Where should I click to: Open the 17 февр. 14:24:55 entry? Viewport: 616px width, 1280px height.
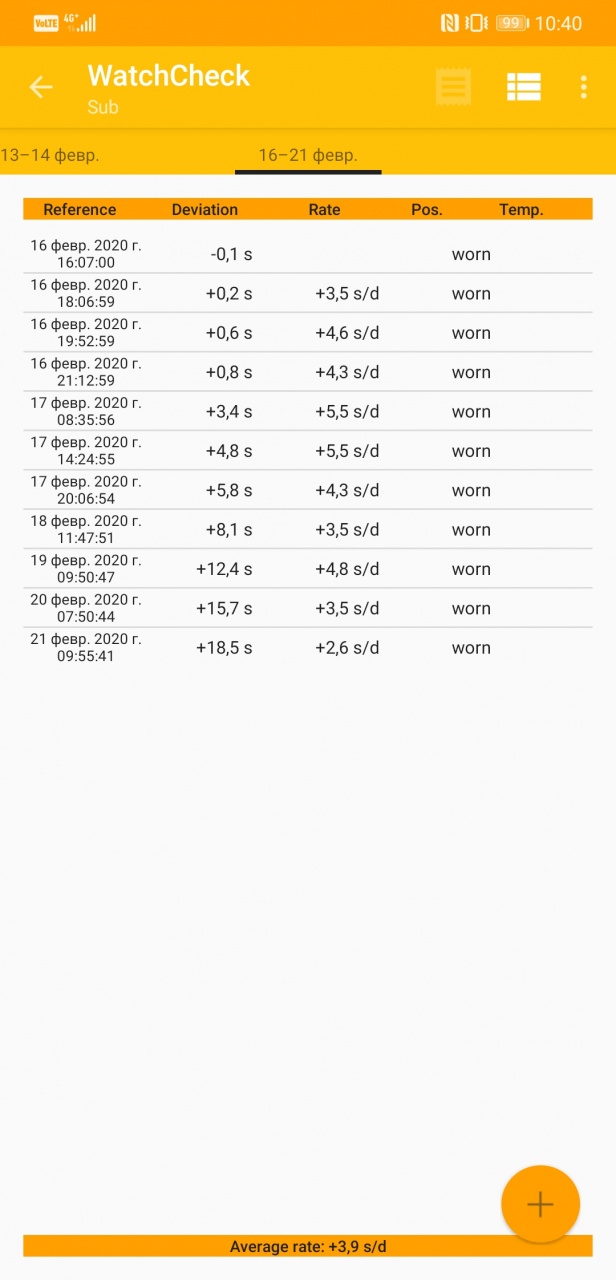(308, 451)
